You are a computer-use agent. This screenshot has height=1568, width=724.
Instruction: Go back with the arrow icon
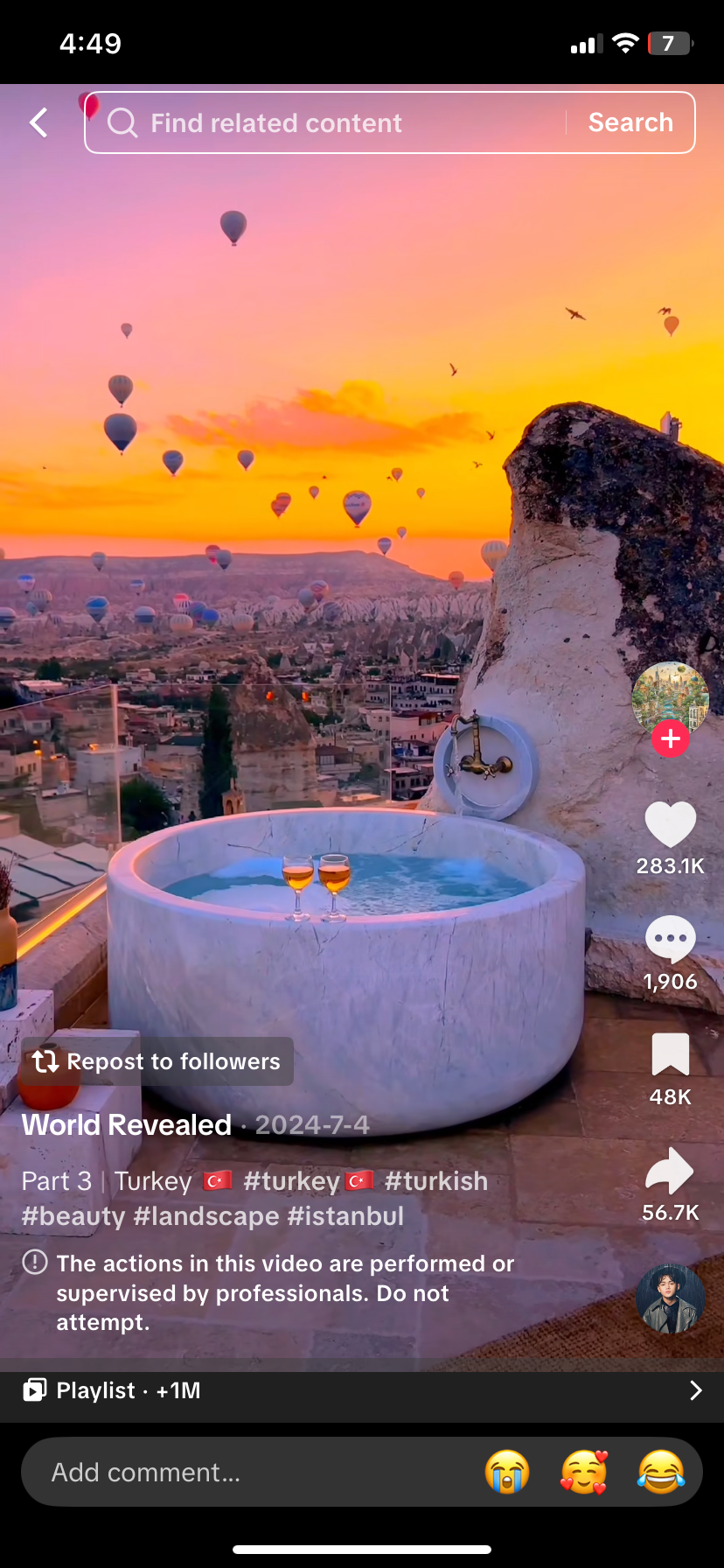(38, 122)
